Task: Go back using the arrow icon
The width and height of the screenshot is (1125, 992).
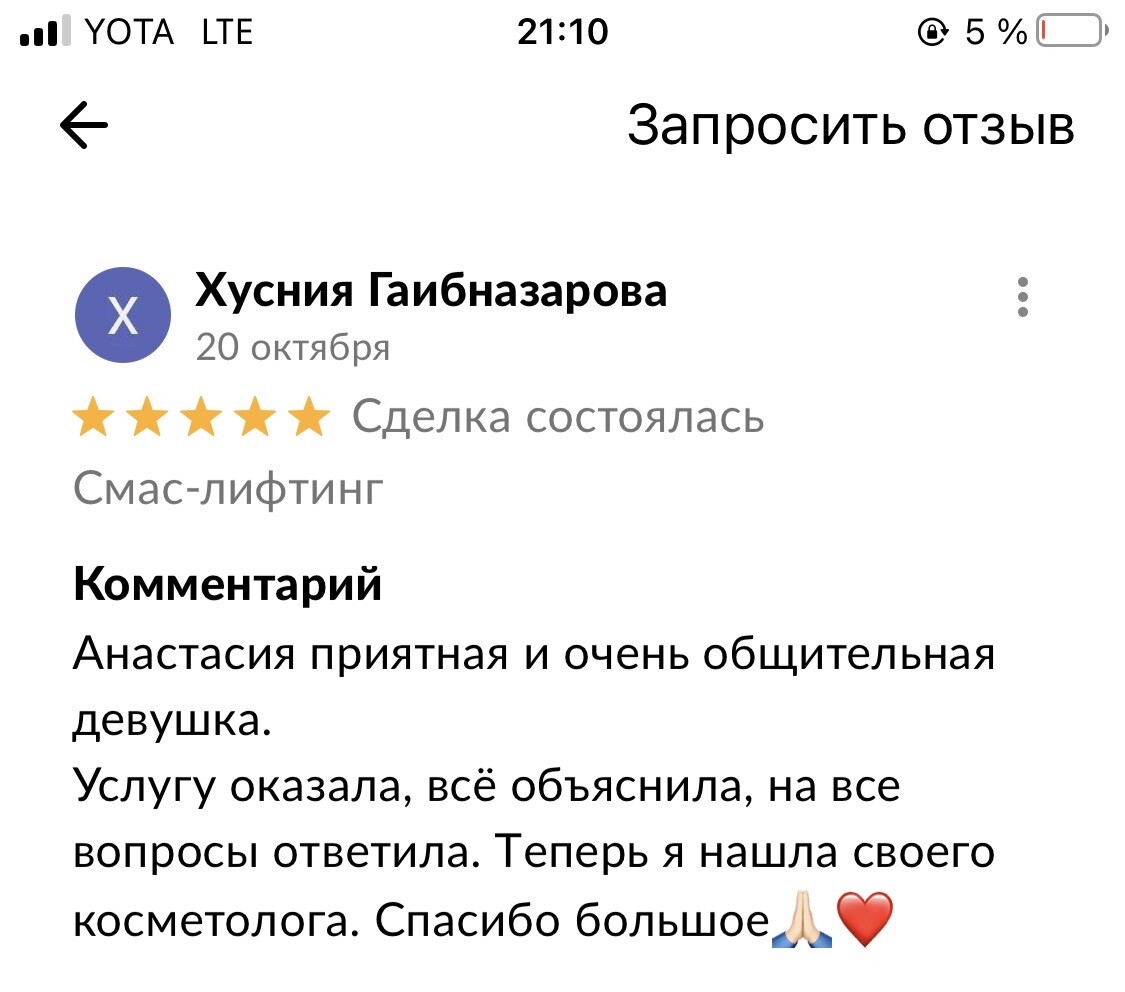Action: (x=84, y=127)
